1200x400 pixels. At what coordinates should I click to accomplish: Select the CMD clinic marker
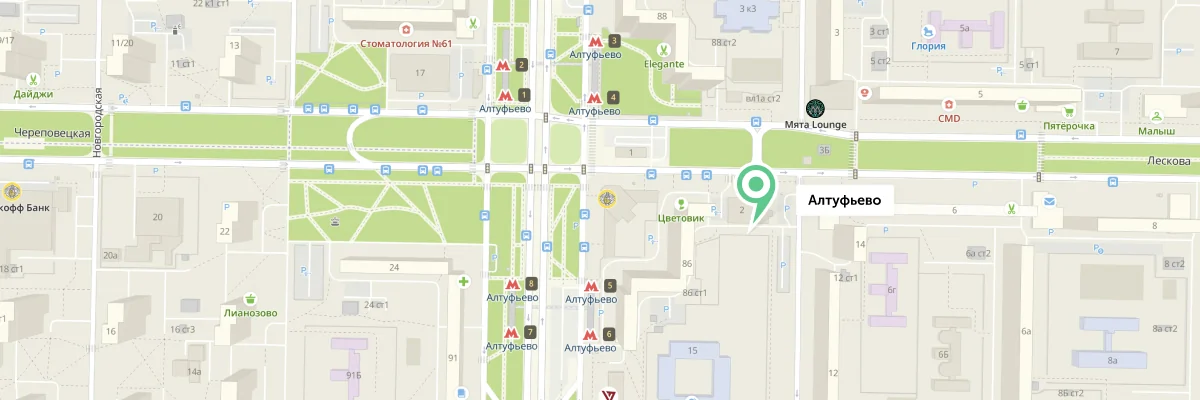point(948,103)
